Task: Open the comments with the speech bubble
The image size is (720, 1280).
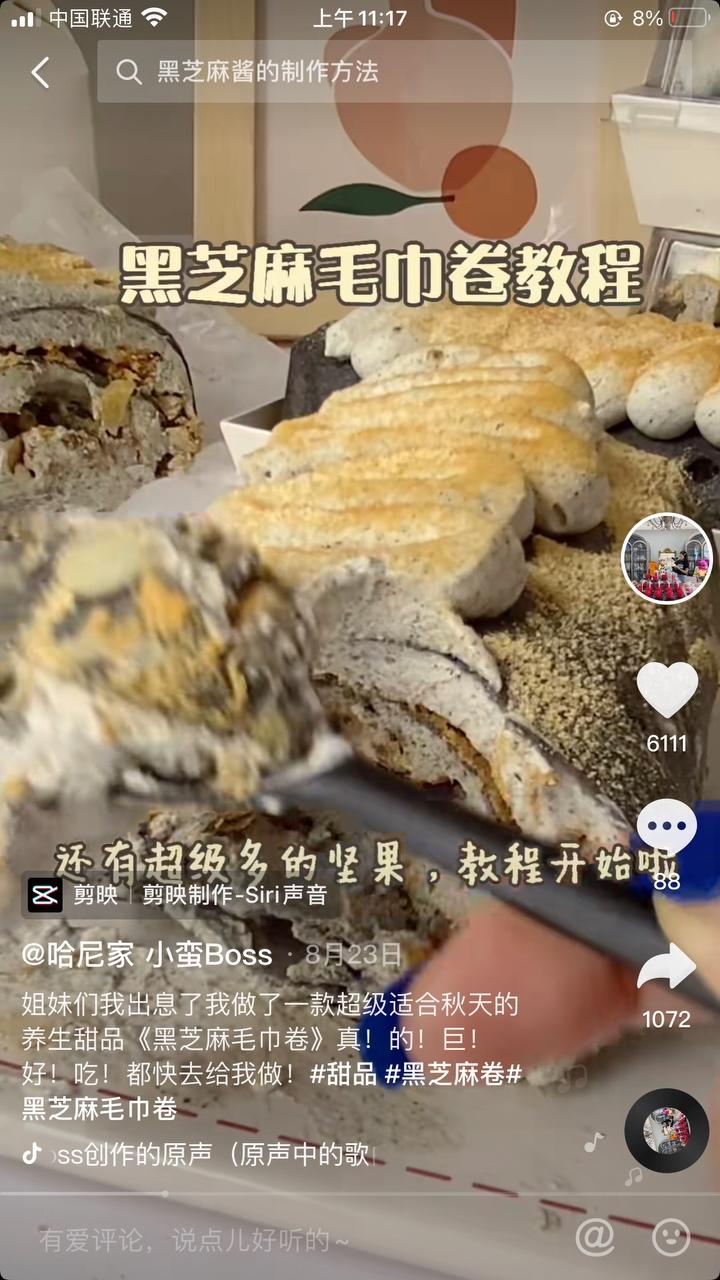Action: pyautogui.click(x=667, y=828)
